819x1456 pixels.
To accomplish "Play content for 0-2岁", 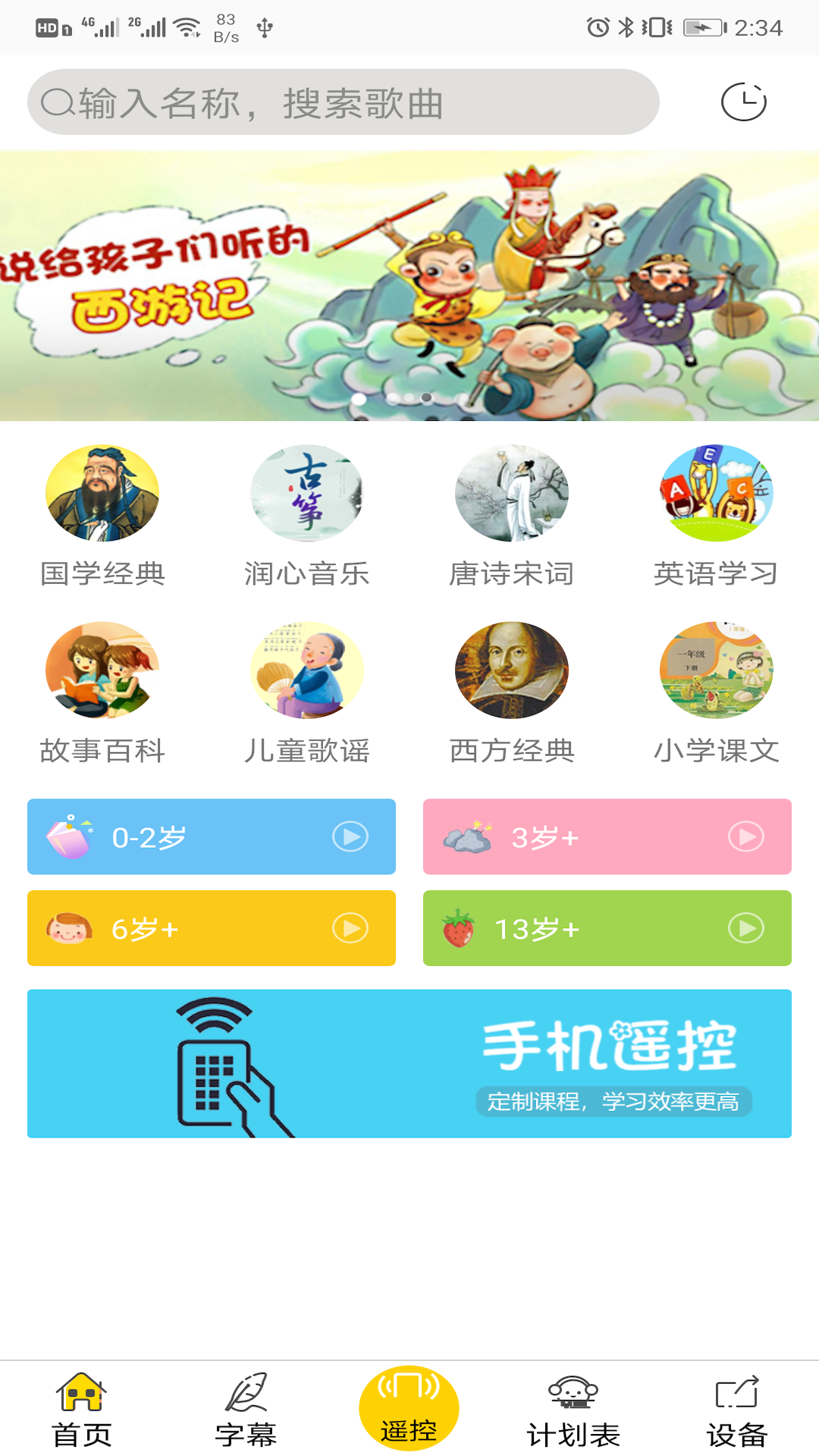I will [212, 836].
